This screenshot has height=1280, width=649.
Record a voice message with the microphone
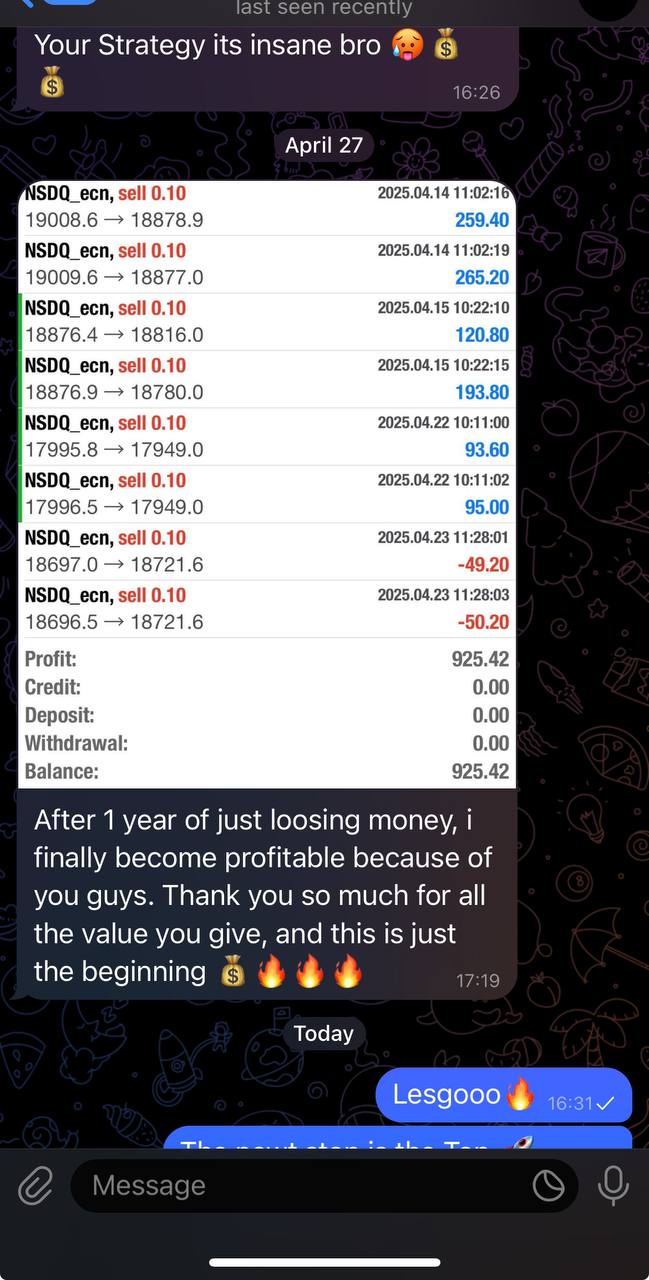(x=612, y=1186)
